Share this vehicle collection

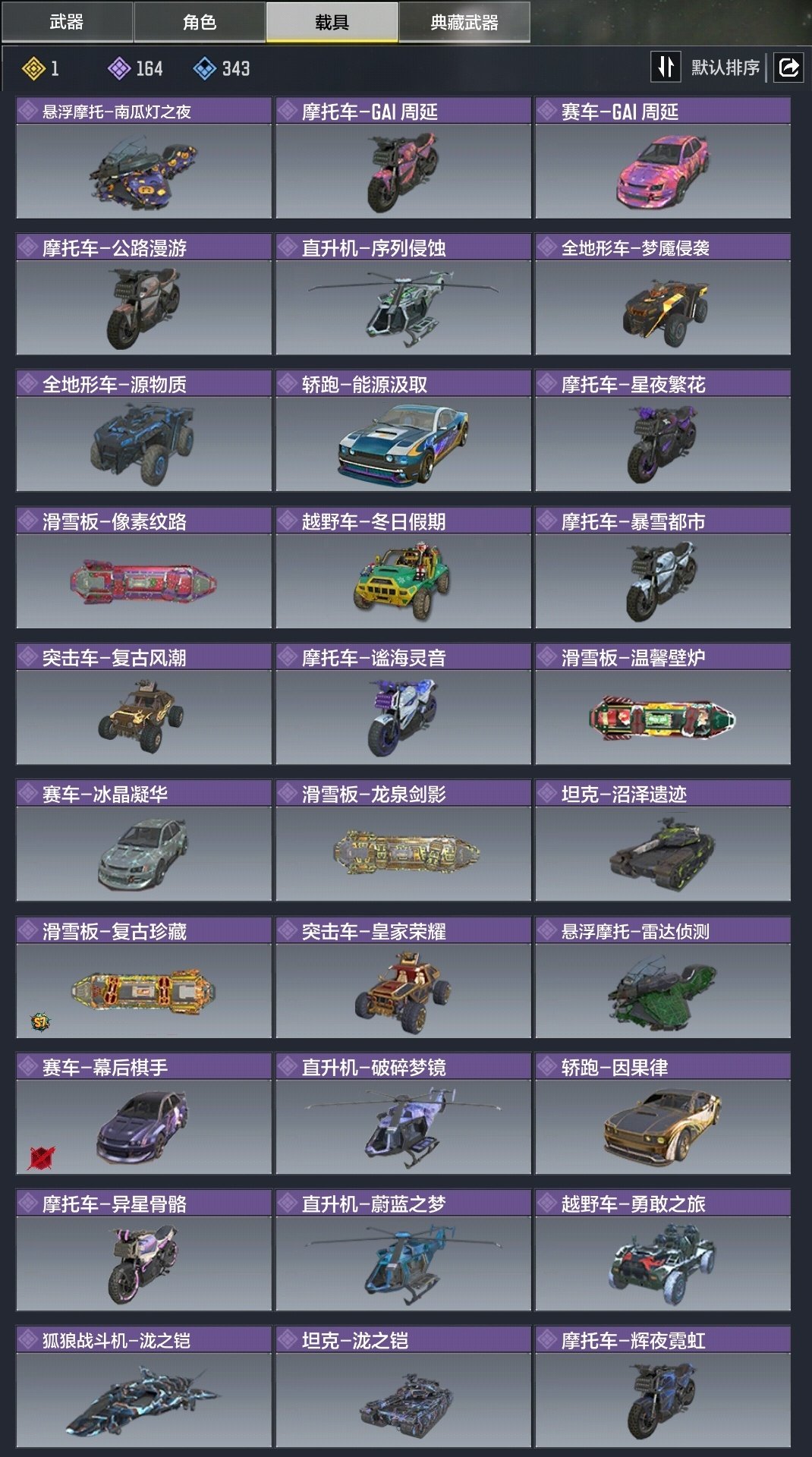(788, 68)
